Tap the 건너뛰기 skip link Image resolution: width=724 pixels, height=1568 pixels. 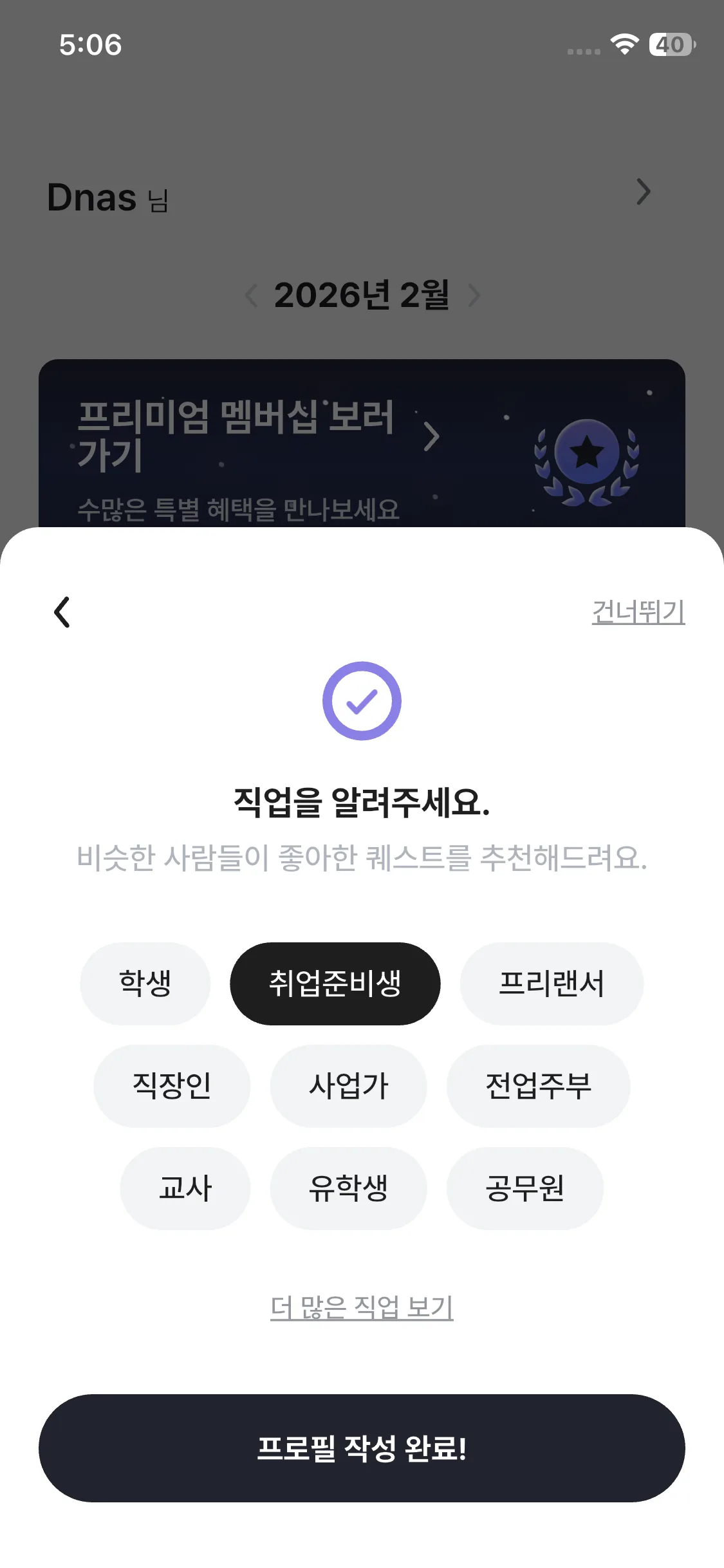pos(638,611)
